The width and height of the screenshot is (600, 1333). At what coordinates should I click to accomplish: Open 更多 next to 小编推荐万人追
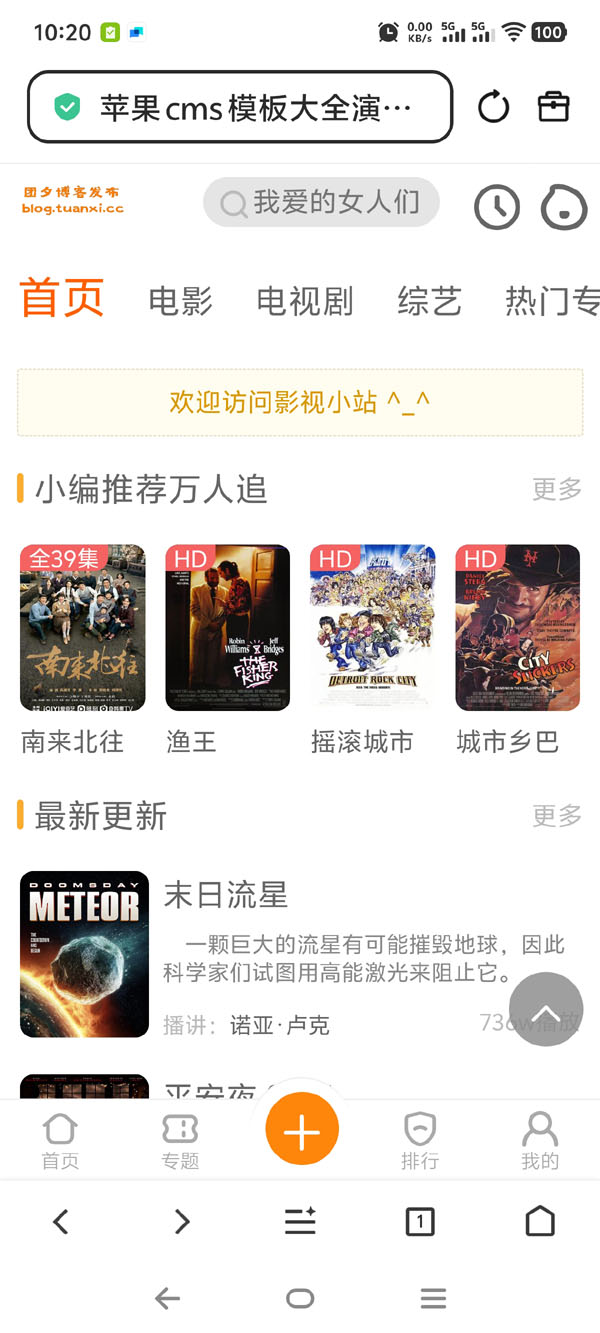[x=557, y=489]
